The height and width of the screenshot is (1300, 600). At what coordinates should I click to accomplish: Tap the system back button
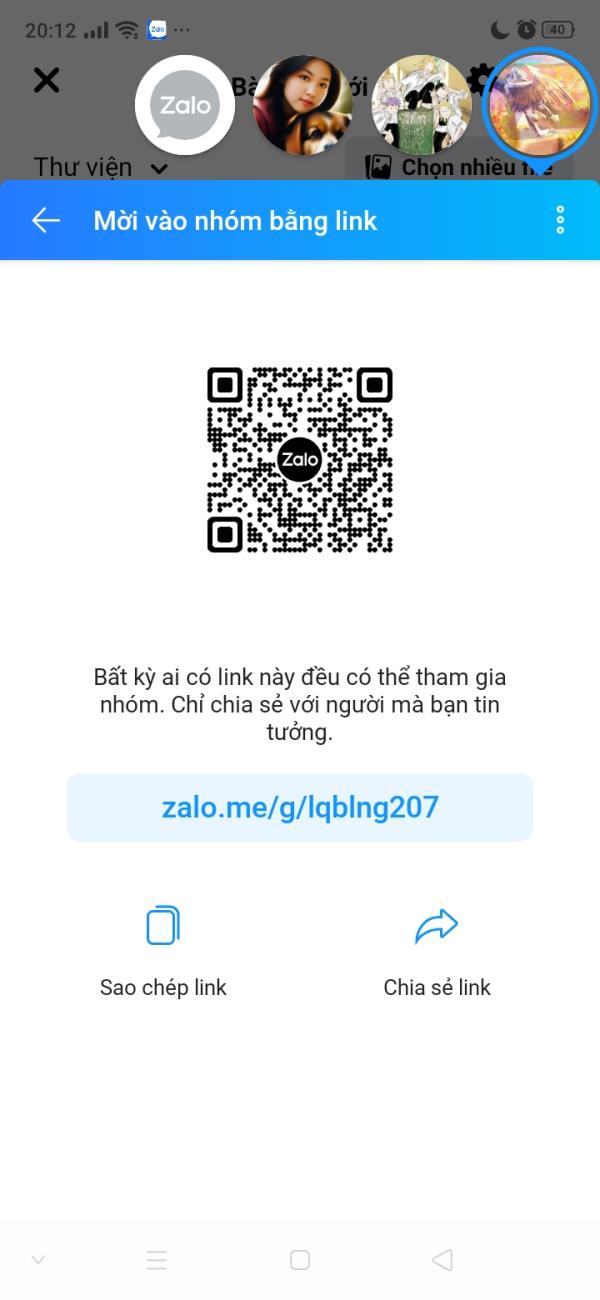point(442,1260)
